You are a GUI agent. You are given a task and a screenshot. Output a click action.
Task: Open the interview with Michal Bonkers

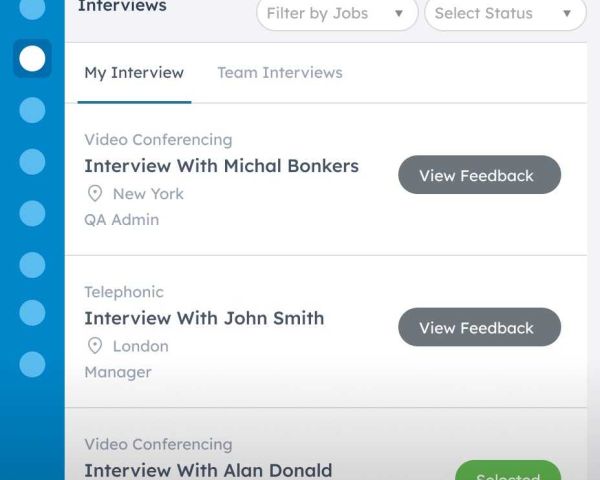(221, 166)
